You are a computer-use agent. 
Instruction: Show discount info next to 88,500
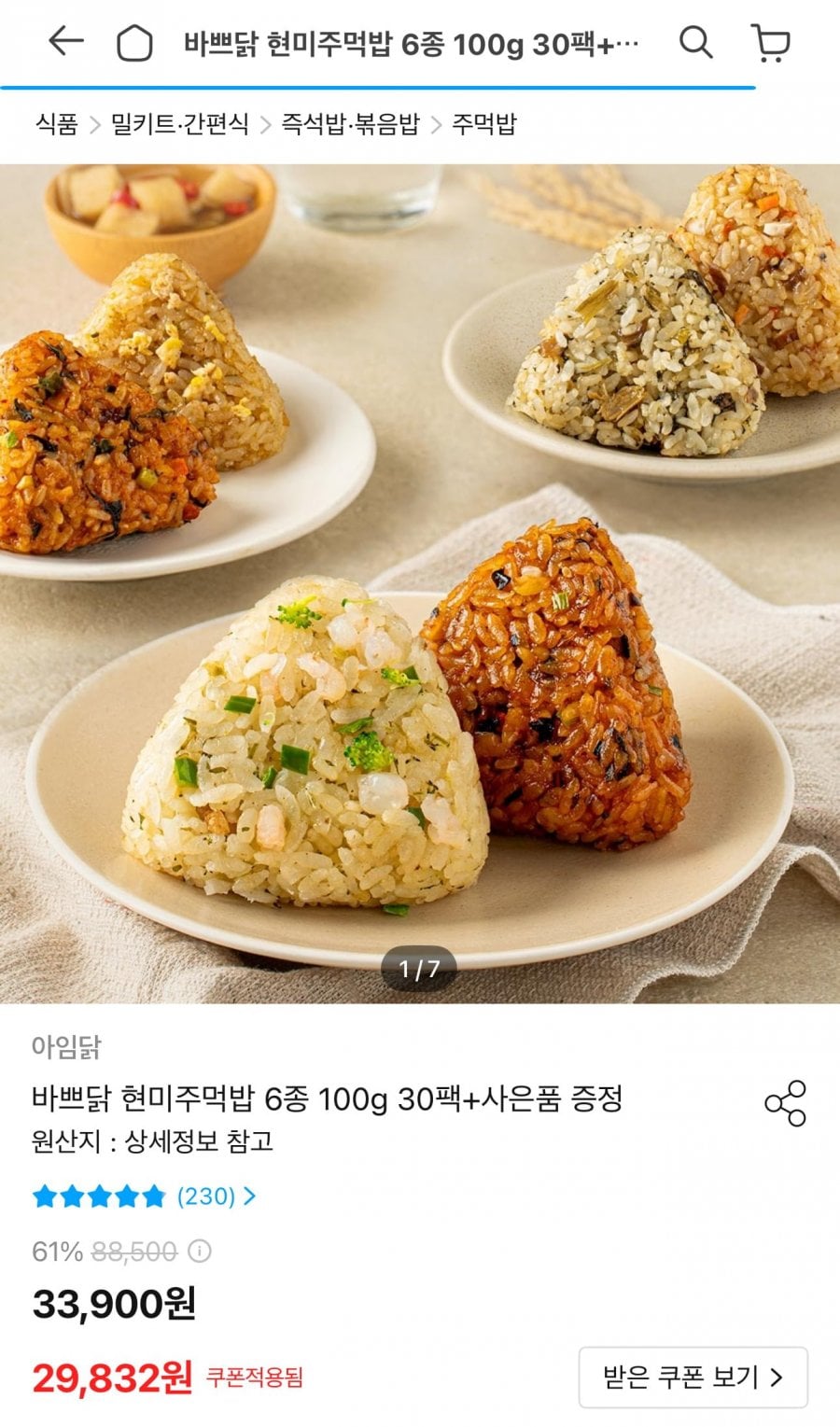[x=200, y=1251]
